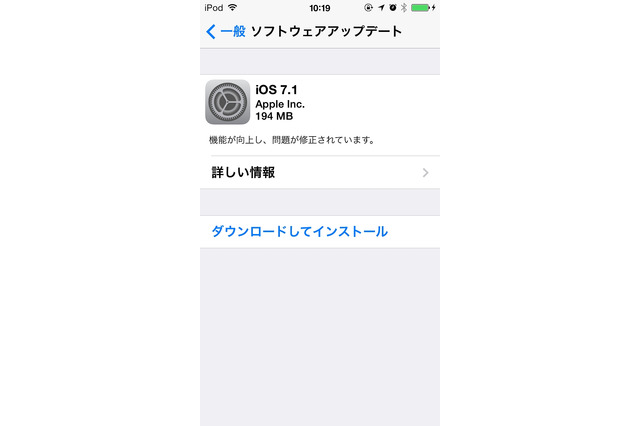Tap ダウンロードしてインストール to start update

(x=299, y=231)
